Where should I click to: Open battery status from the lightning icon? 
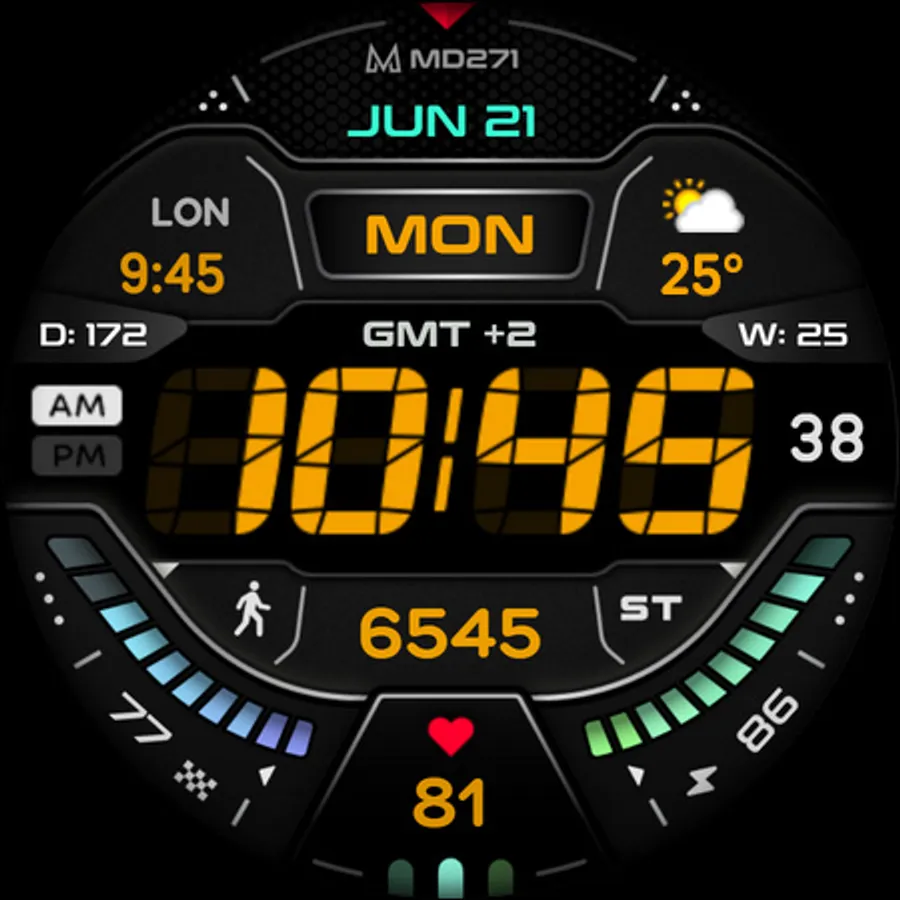[701, 781]
